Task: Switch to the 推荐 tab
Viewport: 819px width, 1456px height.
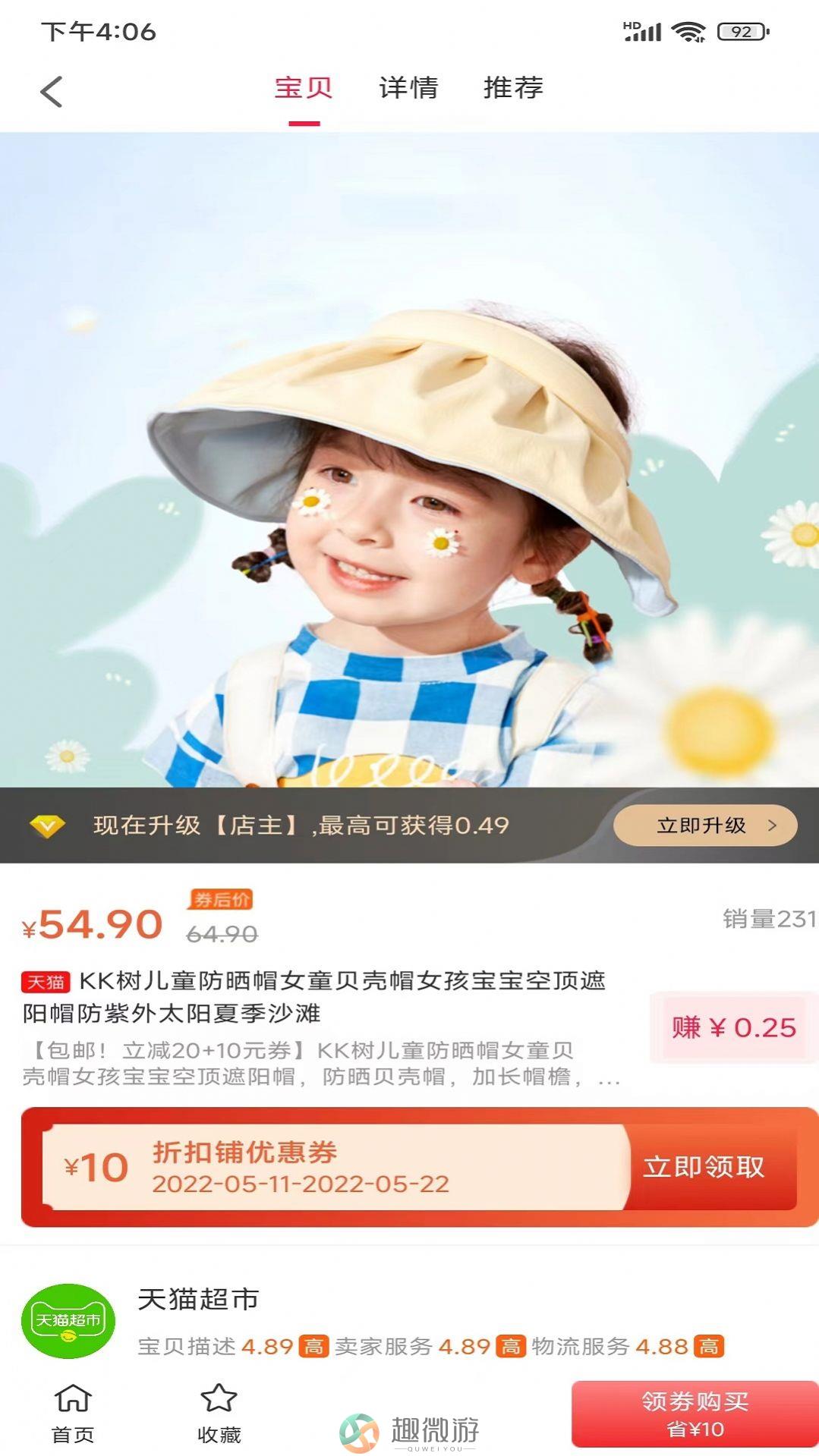Action: 513,88
